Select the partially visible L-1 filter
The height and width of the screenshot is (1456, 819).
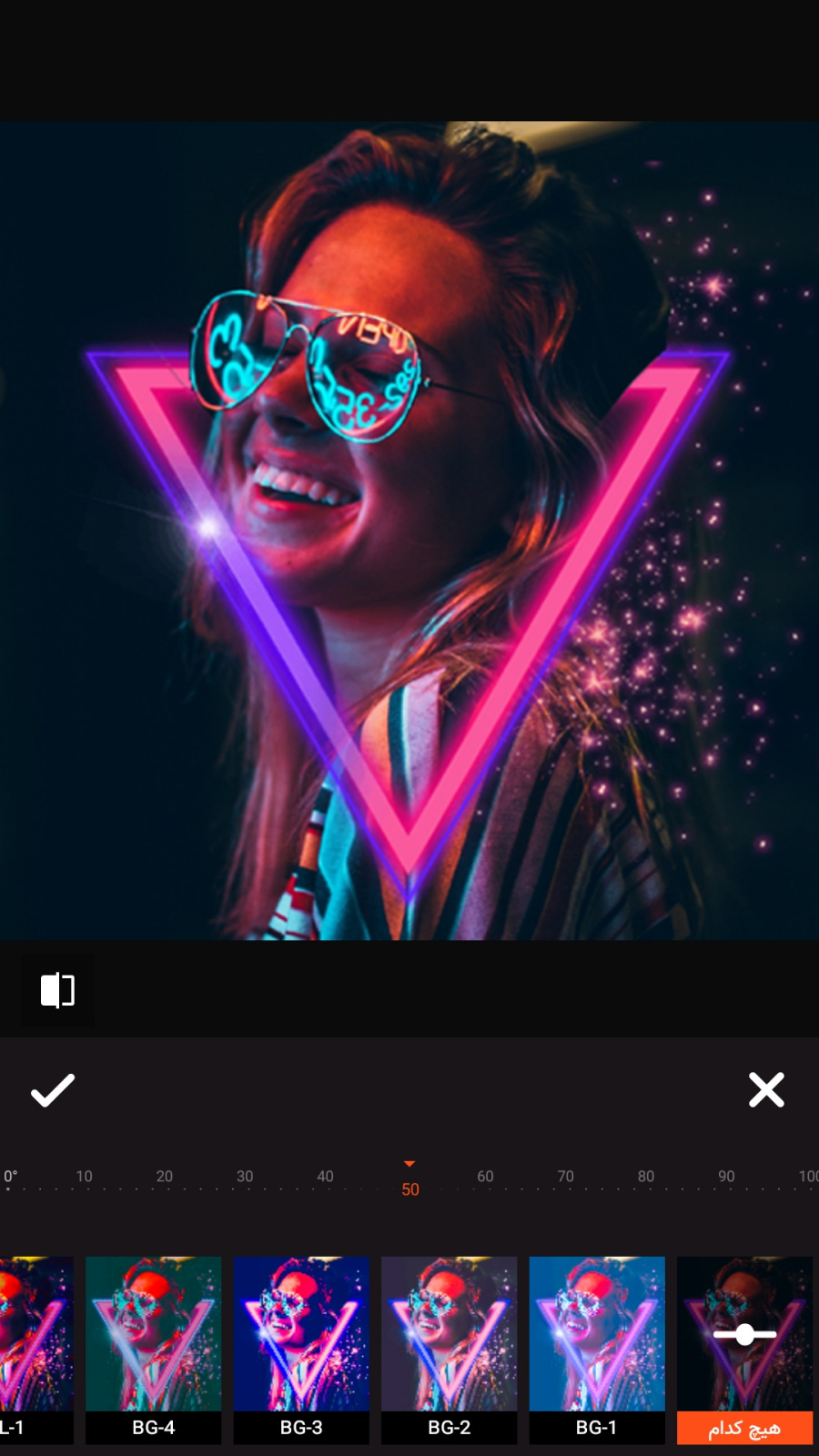(35, 1349)
